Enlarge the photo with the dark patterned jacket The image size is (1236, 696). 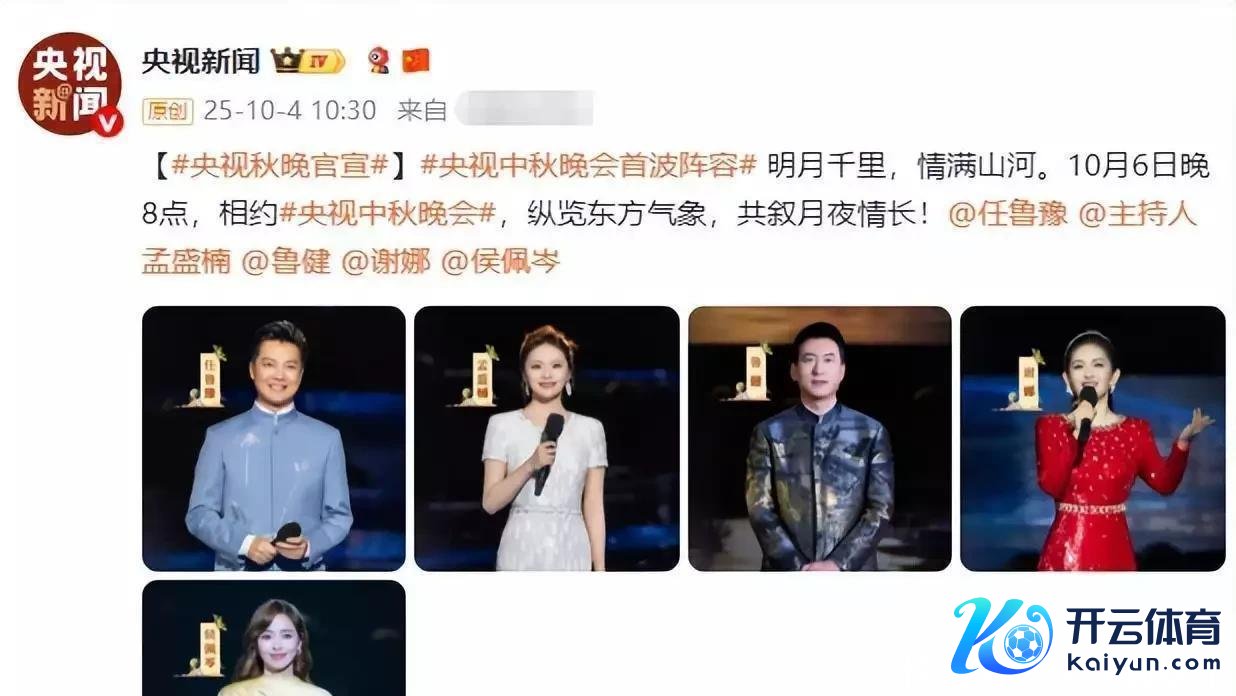[x=819, y=438]
